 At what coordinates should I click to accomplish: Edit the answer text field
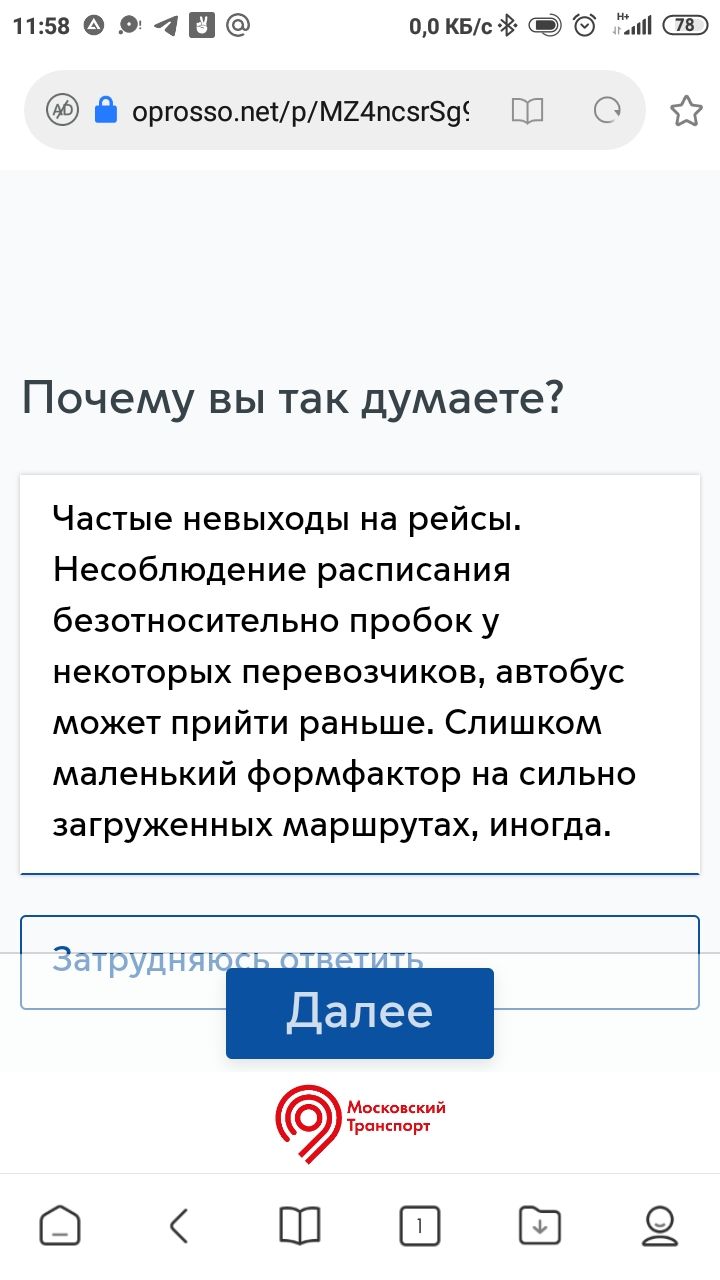coord(359,673)
